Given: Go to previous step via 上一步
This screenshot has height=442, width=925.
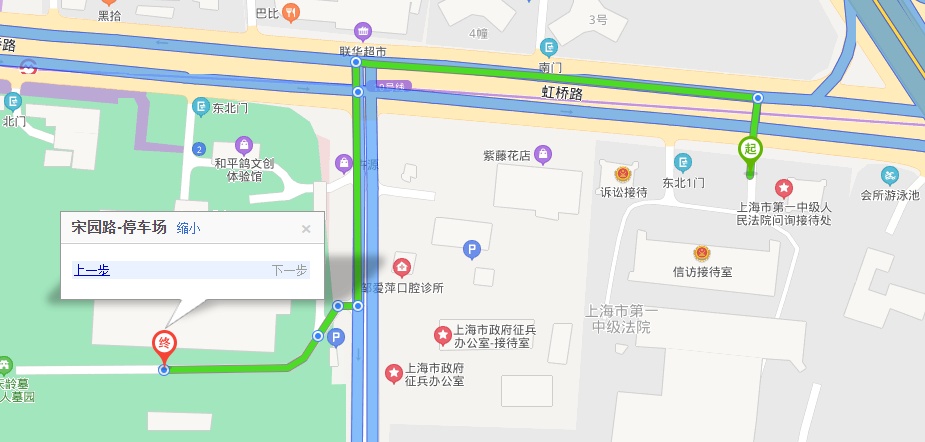Looking at the screenshot, I should pos(91,270).
